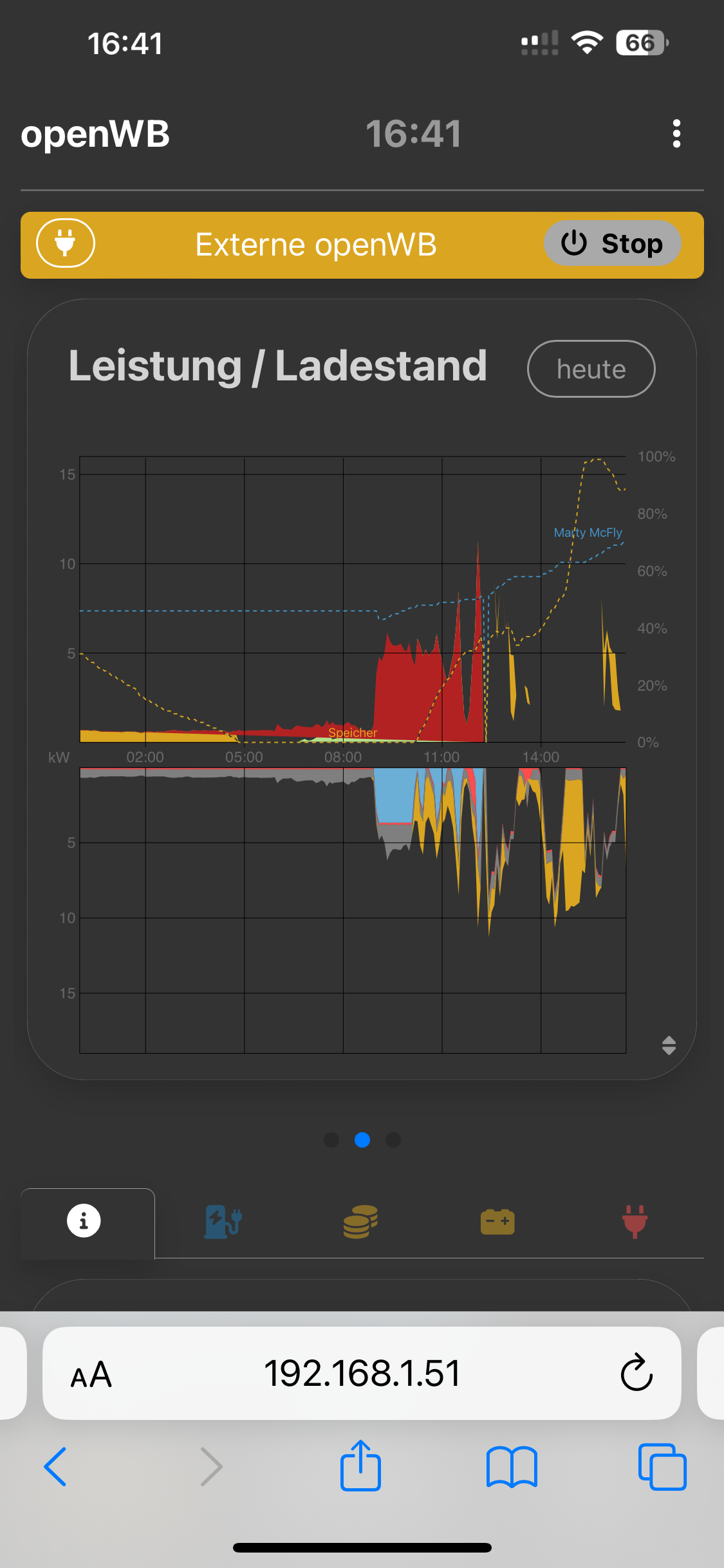Viewport: 724px width, 1568px height.
Task: Reload the page in Safari
Action: pyautogui.click(x=636, y=1373)
